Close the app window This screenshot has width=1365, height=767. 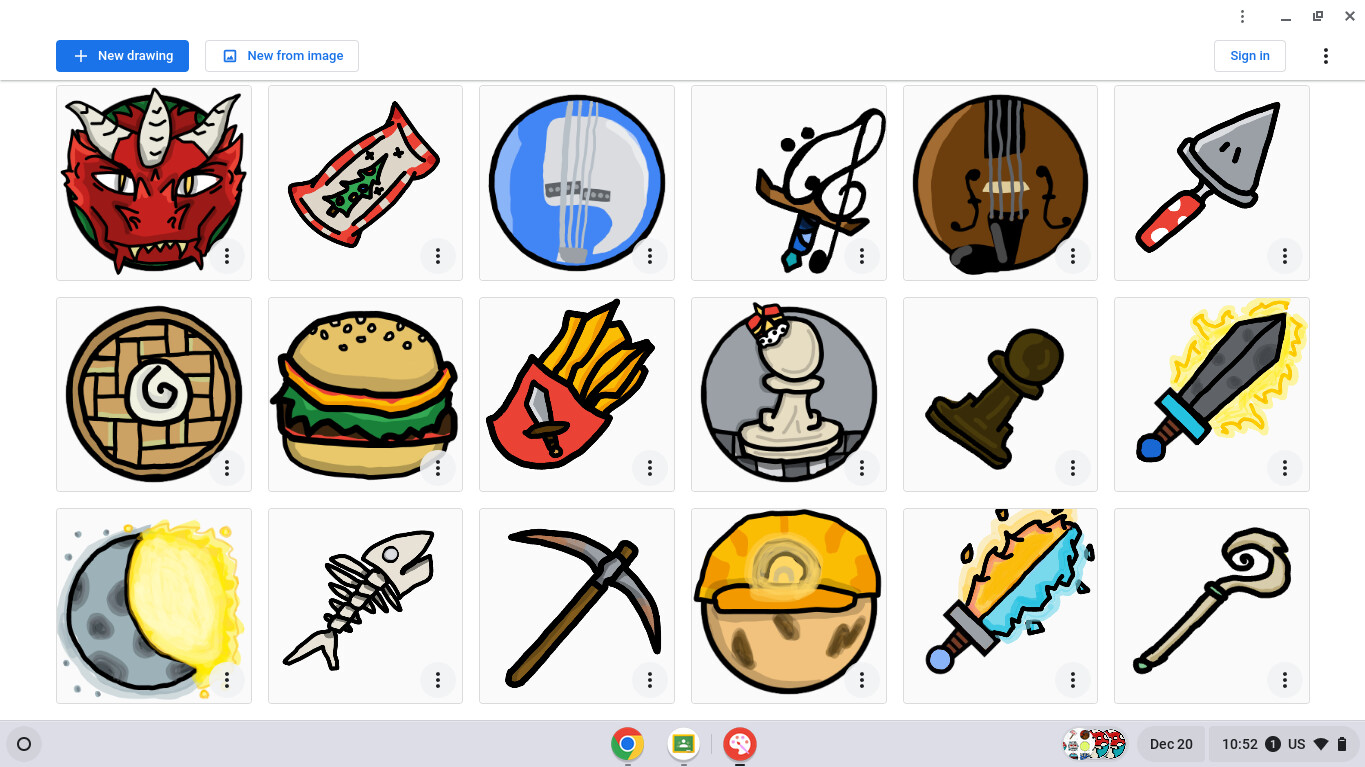tap(1349, 16)
